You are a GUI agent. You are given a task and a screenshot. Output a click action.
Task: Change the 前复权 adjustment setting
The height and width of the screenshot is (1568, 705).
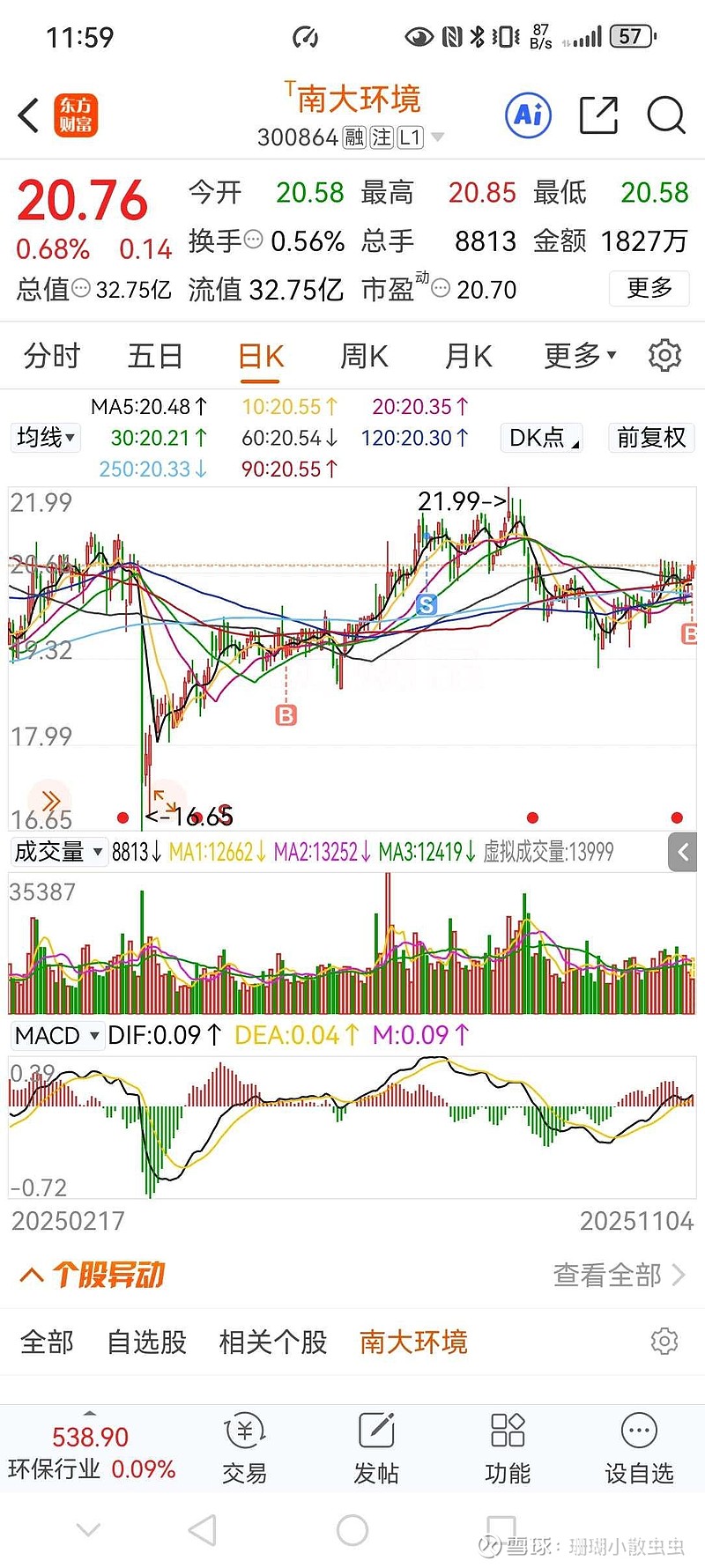pyautogui.click(x=651, y=438)
